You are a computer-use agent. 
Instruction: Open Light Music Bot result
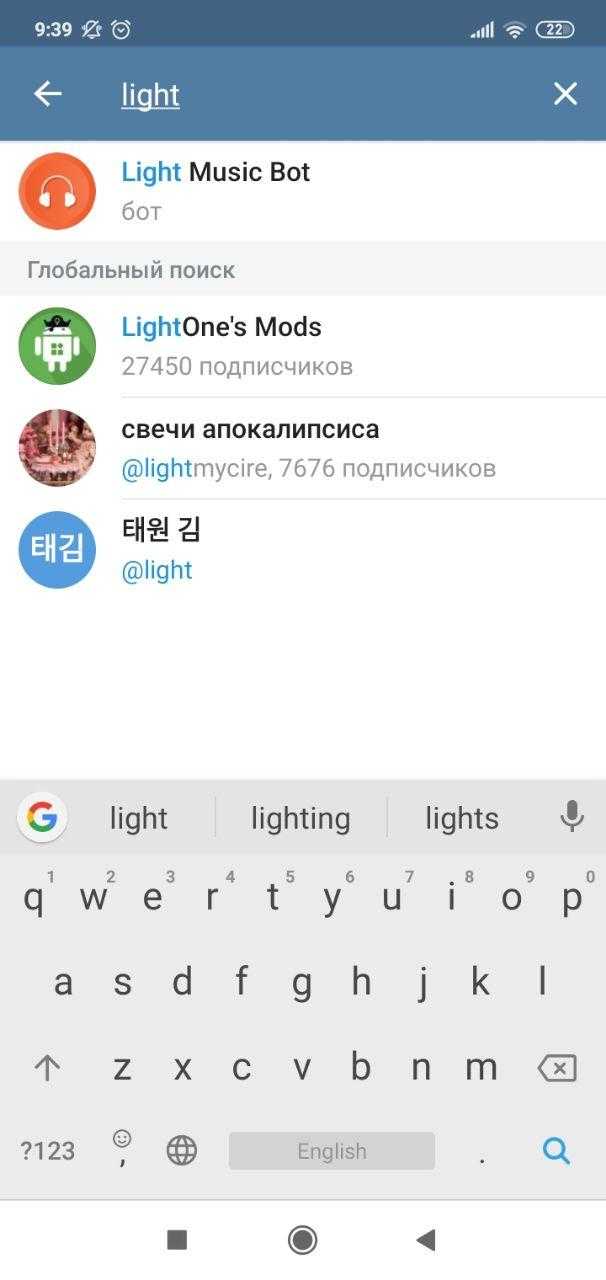pyautogui.click(x=300, y=191)
